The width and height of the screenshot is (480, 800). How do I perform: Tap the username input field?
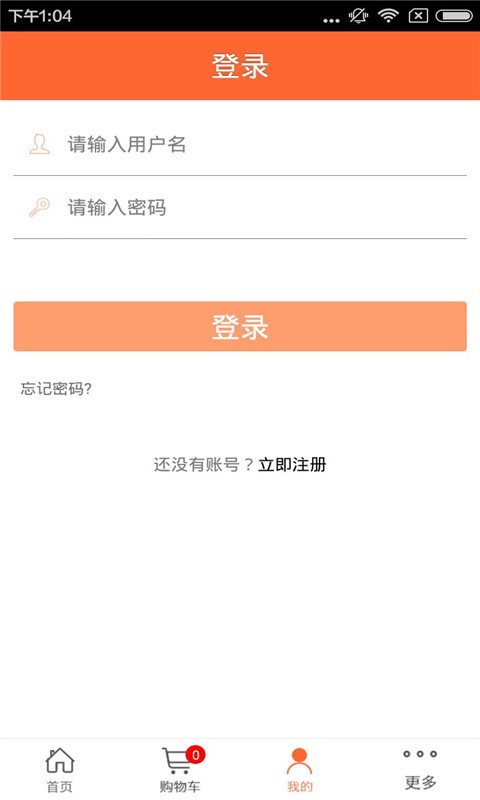[240, 144]
